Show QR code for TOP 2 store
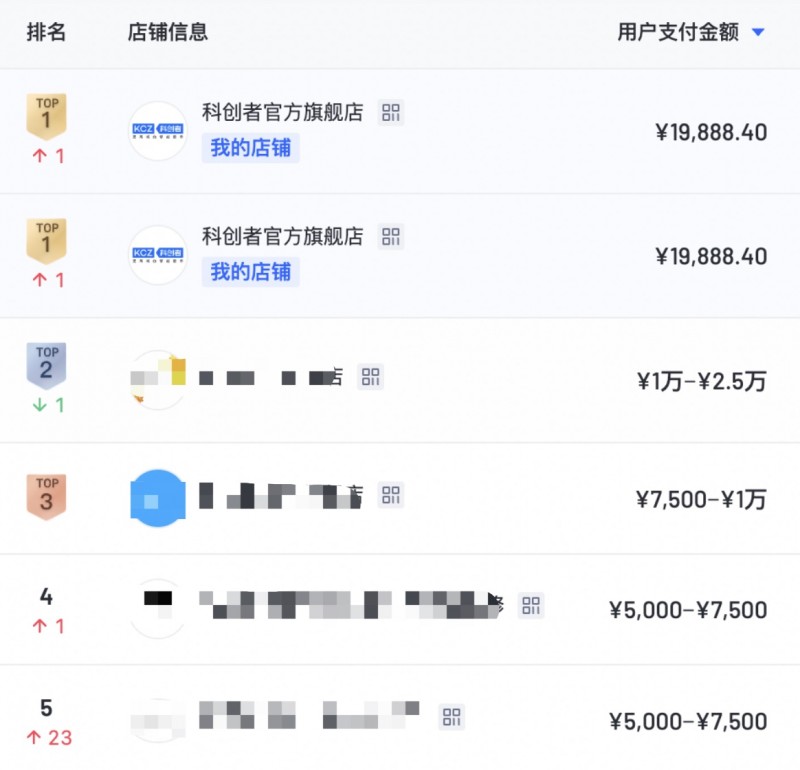The width and height of the screenshot is (800, 770). (x=371, y=377)
